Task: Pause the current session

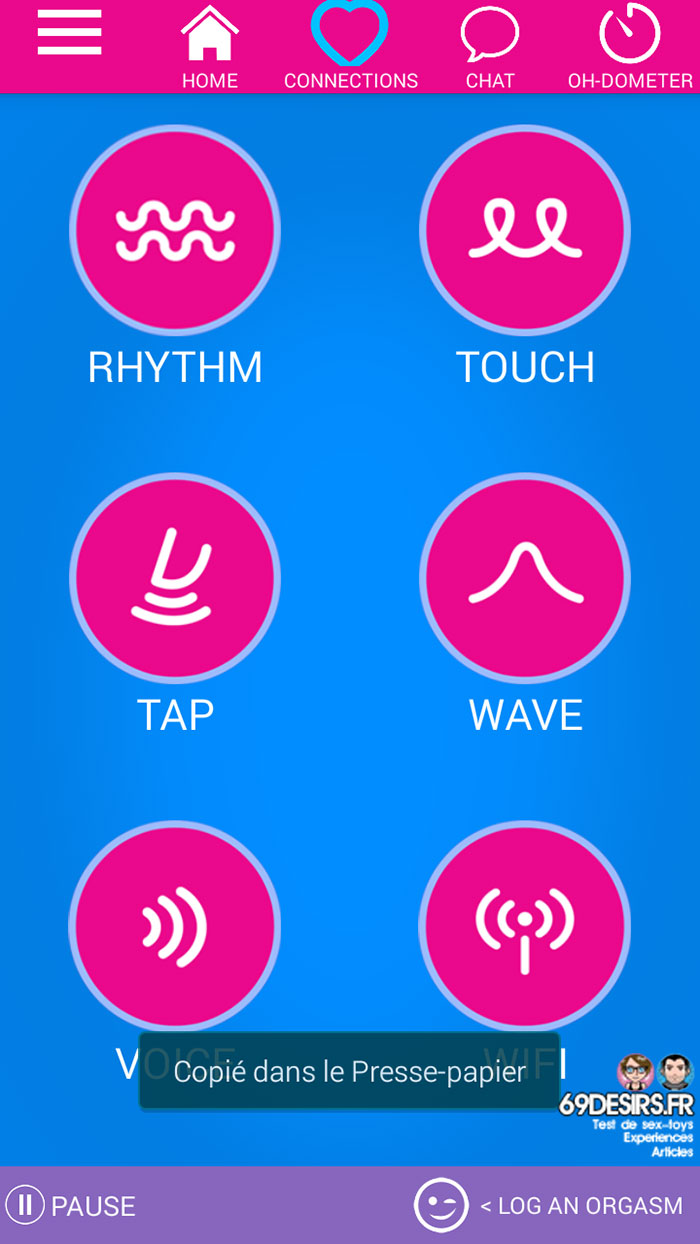Action: [71, 1205]
